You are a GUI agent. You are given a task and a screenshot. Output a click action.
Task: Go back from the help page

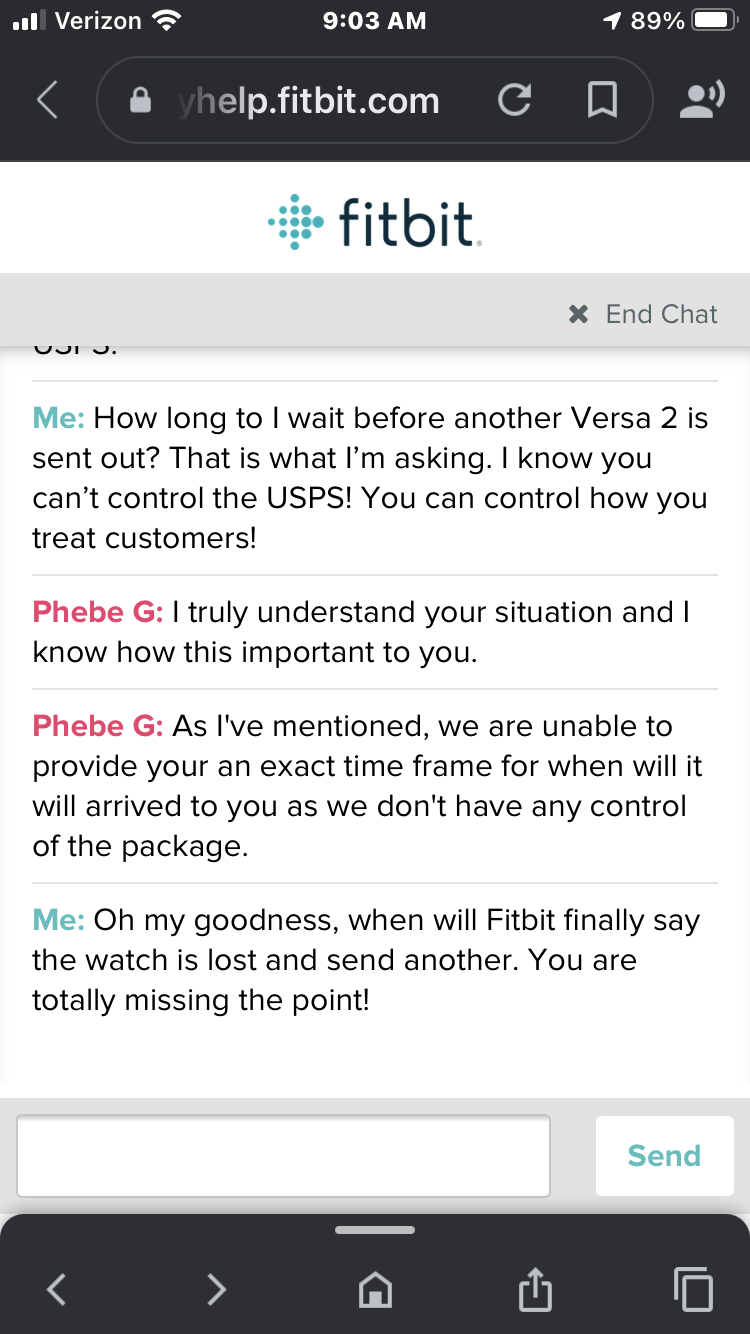tap(48, 100)
